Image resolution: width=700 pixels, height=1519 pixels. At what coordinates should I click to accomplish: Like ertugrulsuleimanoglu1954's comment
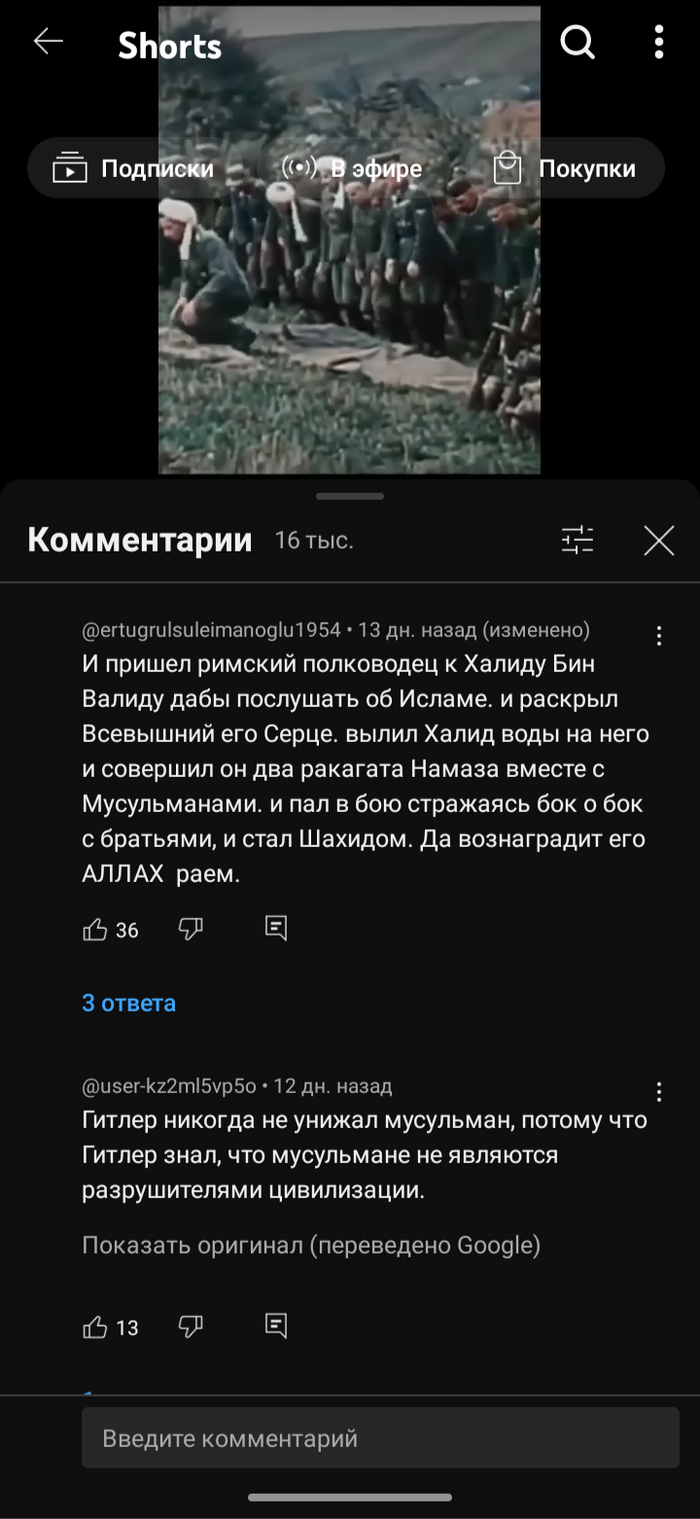(x=96, y=929)
